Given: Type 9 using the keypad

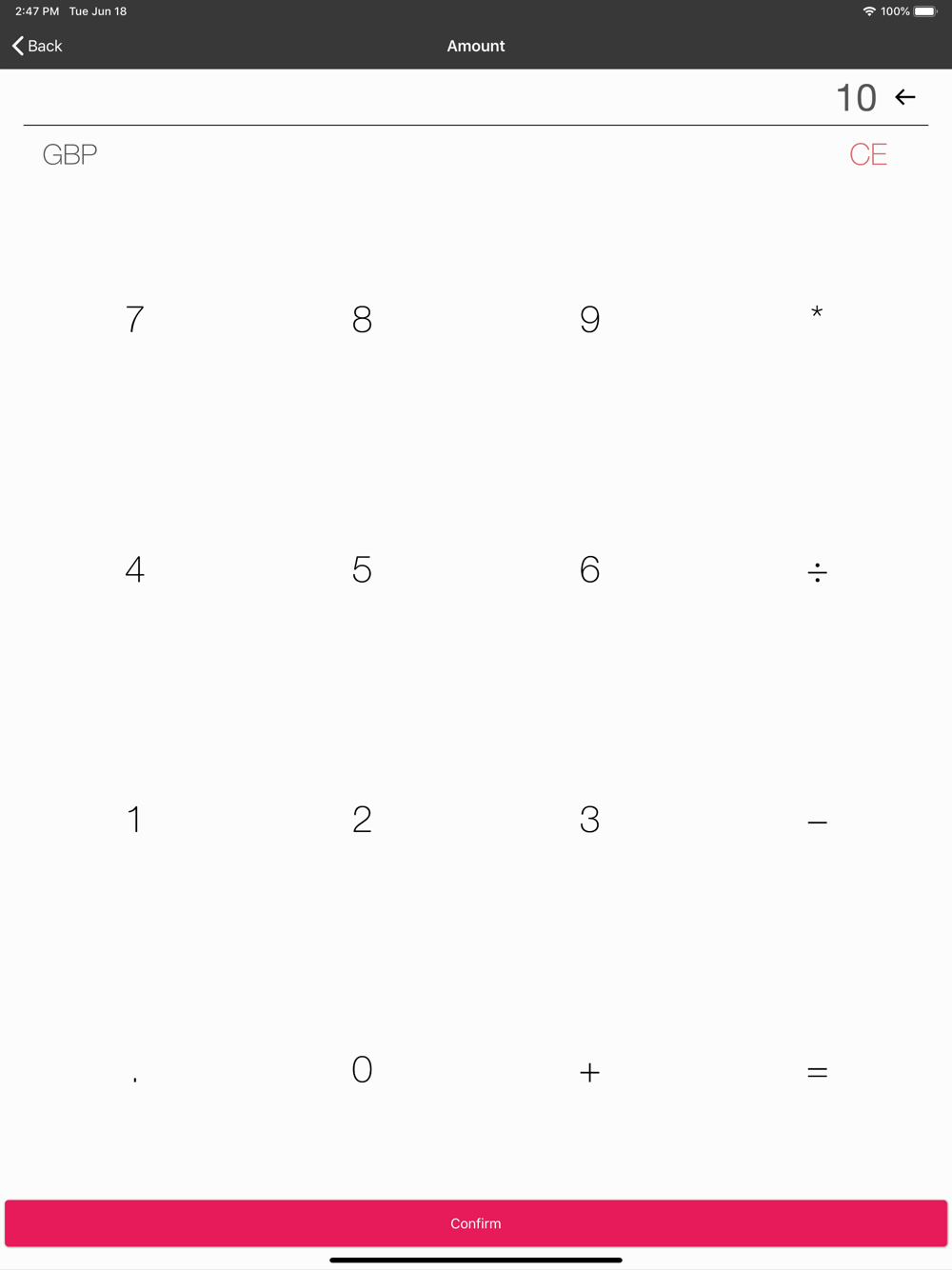Looking at the screenshot, I should (x=589, y=319).
